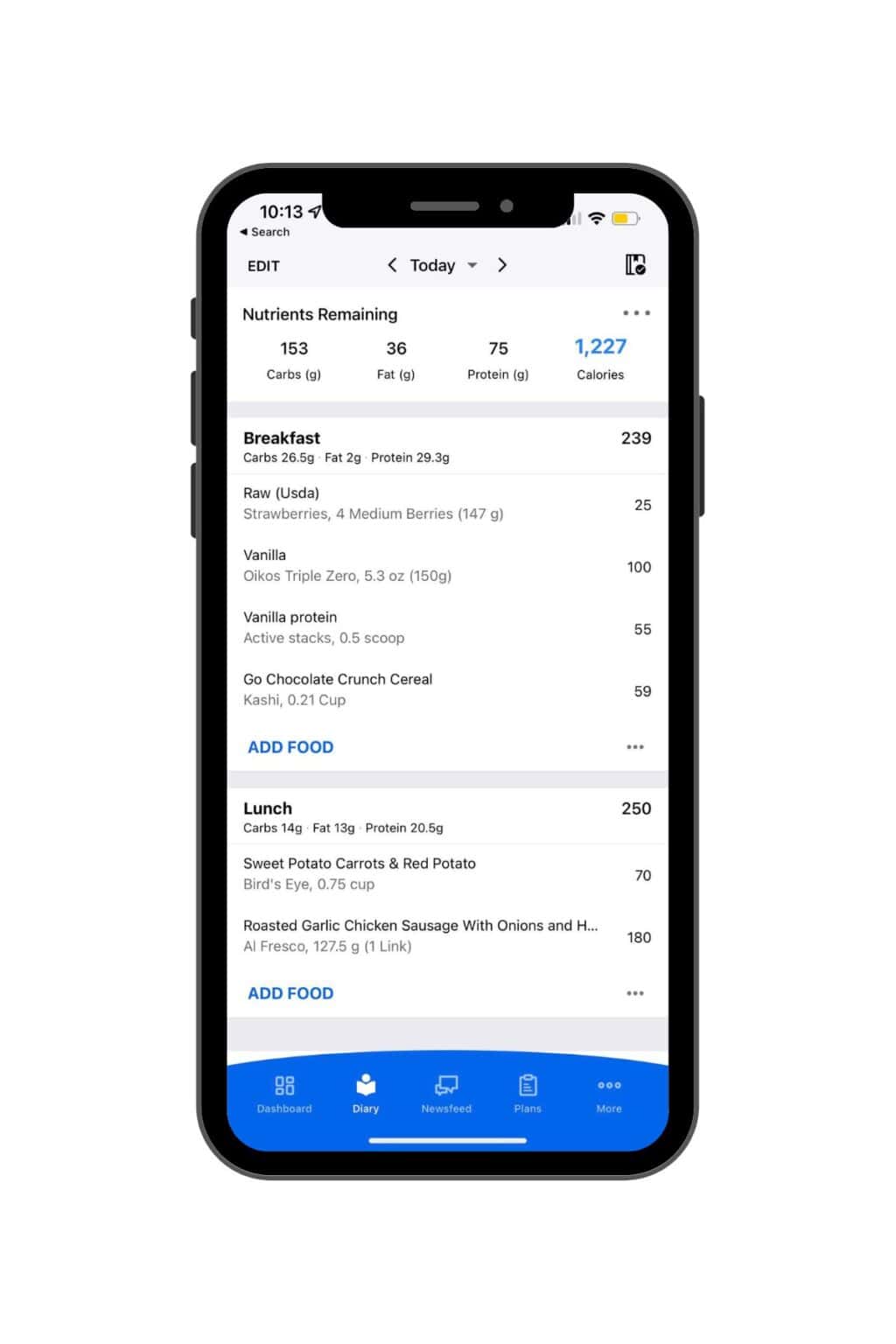Switch to the Dashboard tab
This screenshot has height=1344, width=896.
pyautogui.click(x=284, y=1094)
